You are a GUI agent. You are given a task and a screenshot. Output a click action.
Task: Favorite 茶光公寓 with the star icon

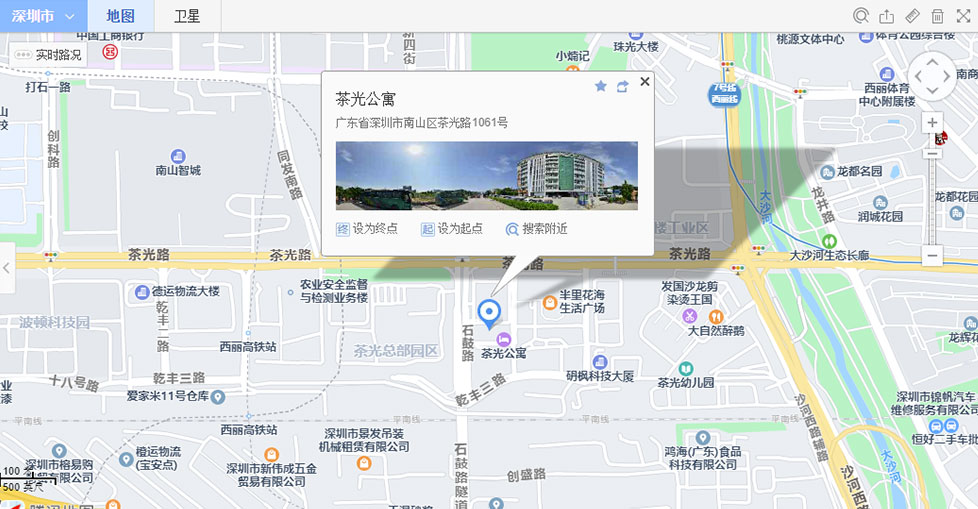[601, 87]
